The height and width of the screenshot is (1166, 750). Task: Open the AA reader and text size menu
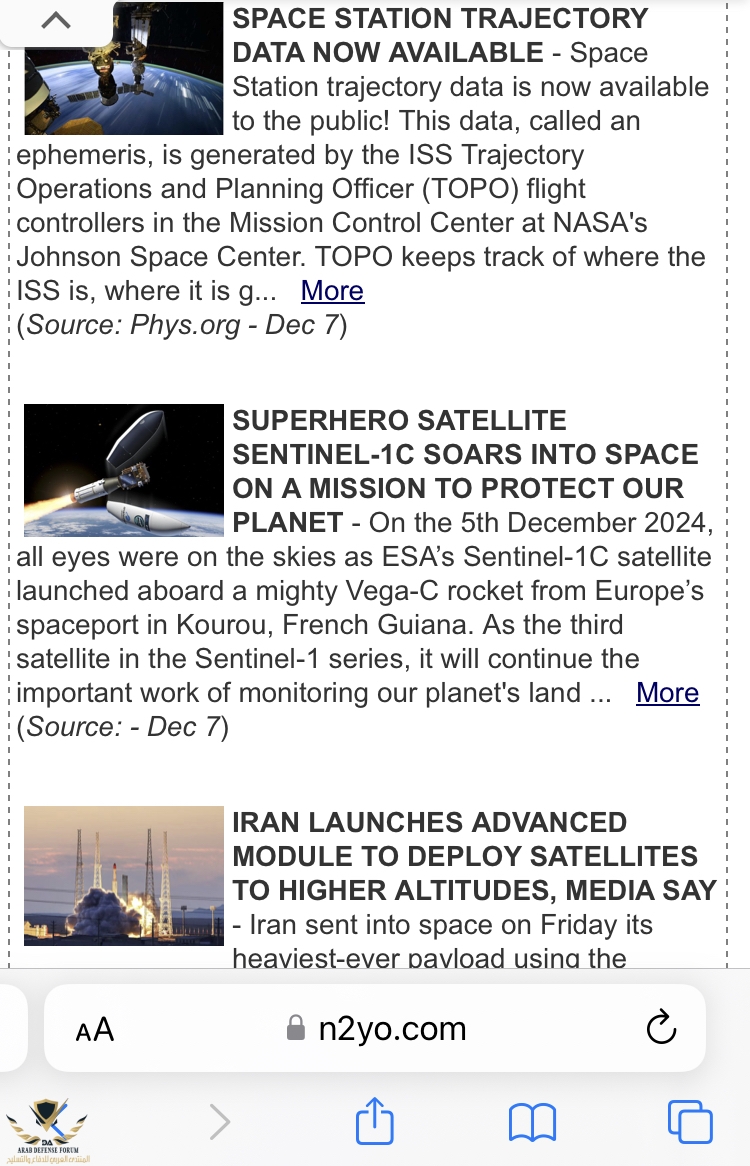tap(95, 1029)
